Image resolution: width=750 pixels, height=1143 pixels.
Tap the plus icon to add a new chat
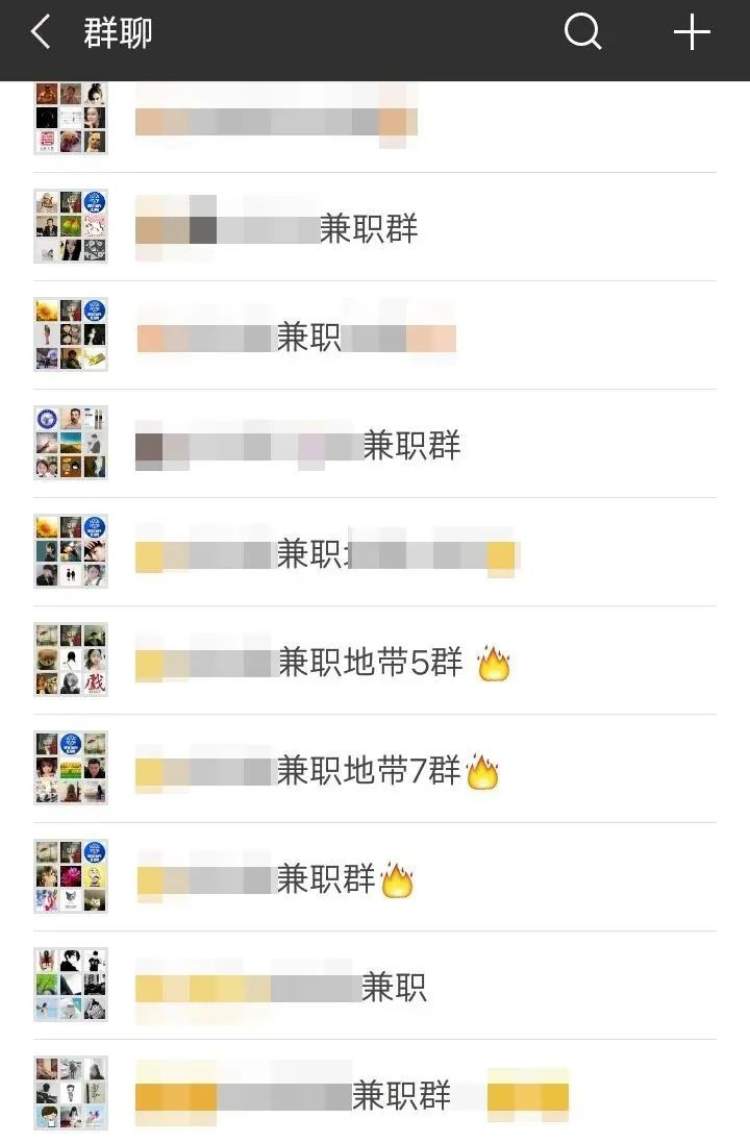click(690, 32)
